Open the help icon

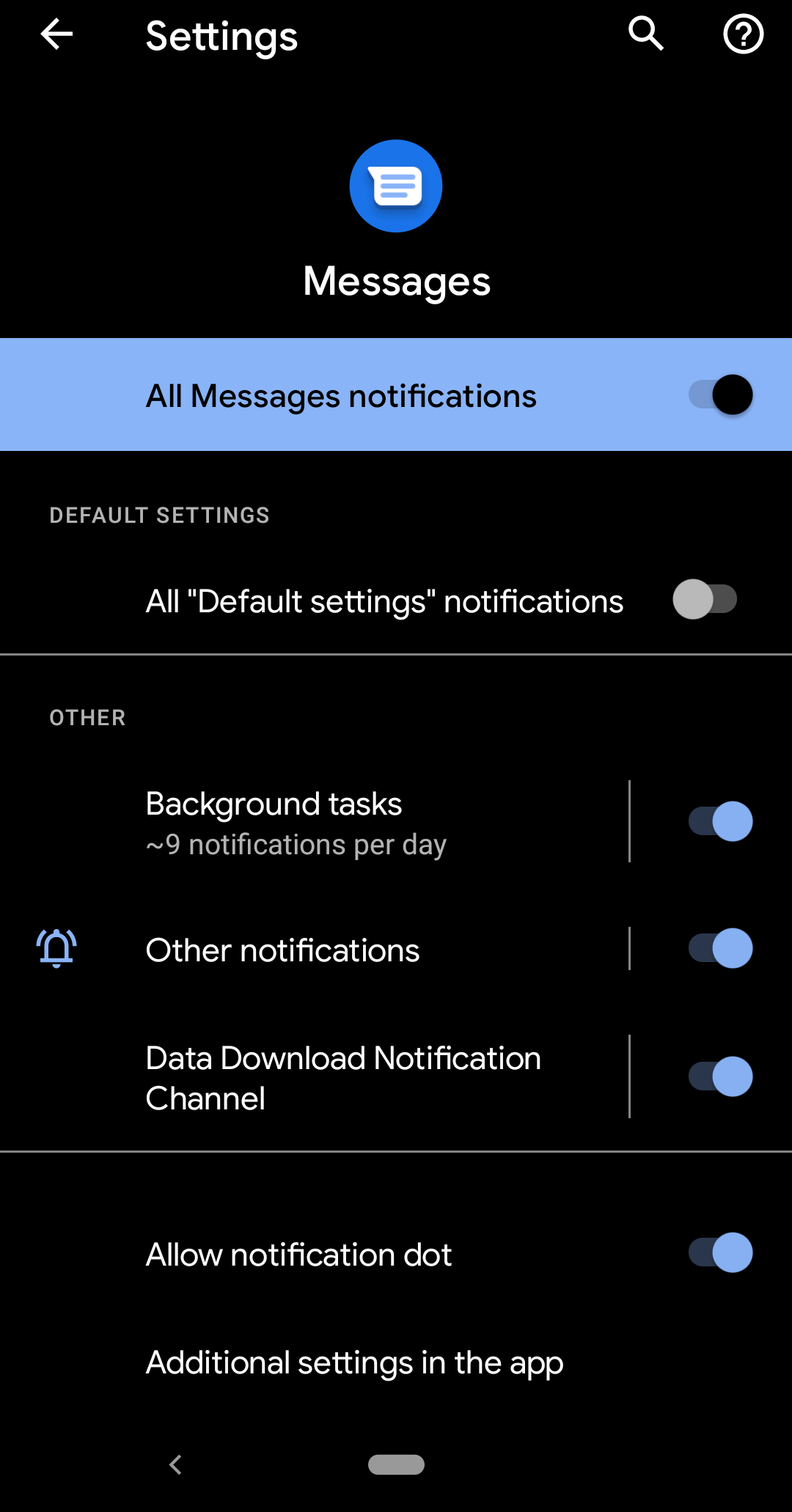coord(744,34)
